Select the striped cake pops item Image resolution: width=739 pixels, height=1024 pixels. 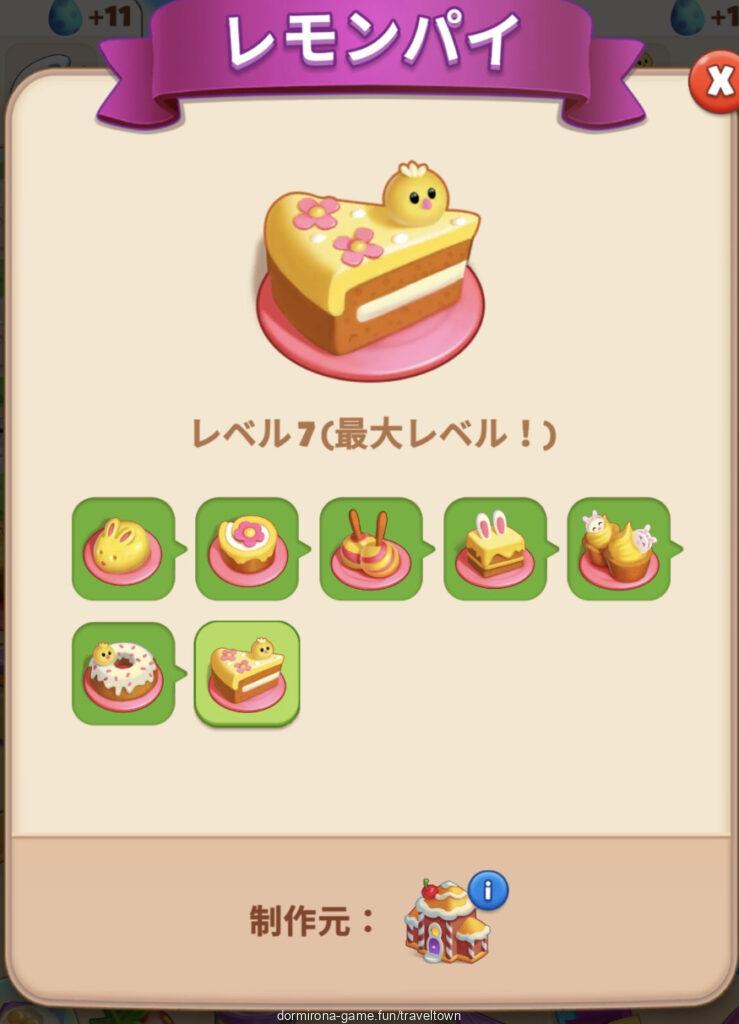[x=371, y=549]
